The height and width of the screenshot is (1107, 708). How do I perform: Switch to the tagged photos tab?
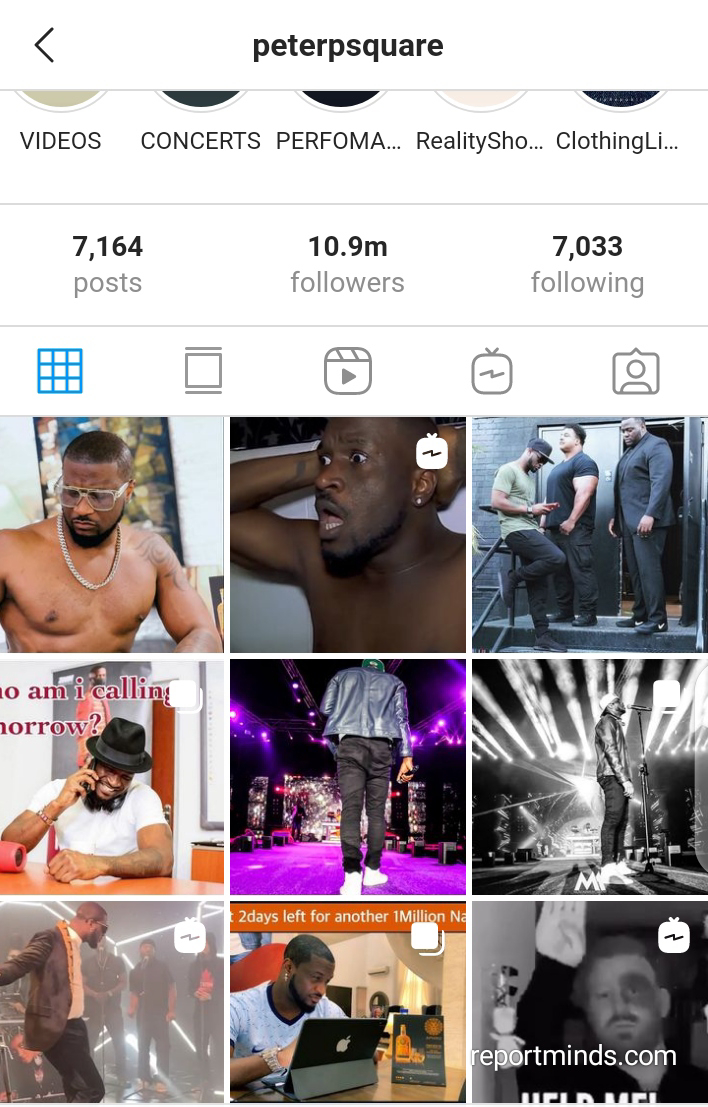(636, 371)
